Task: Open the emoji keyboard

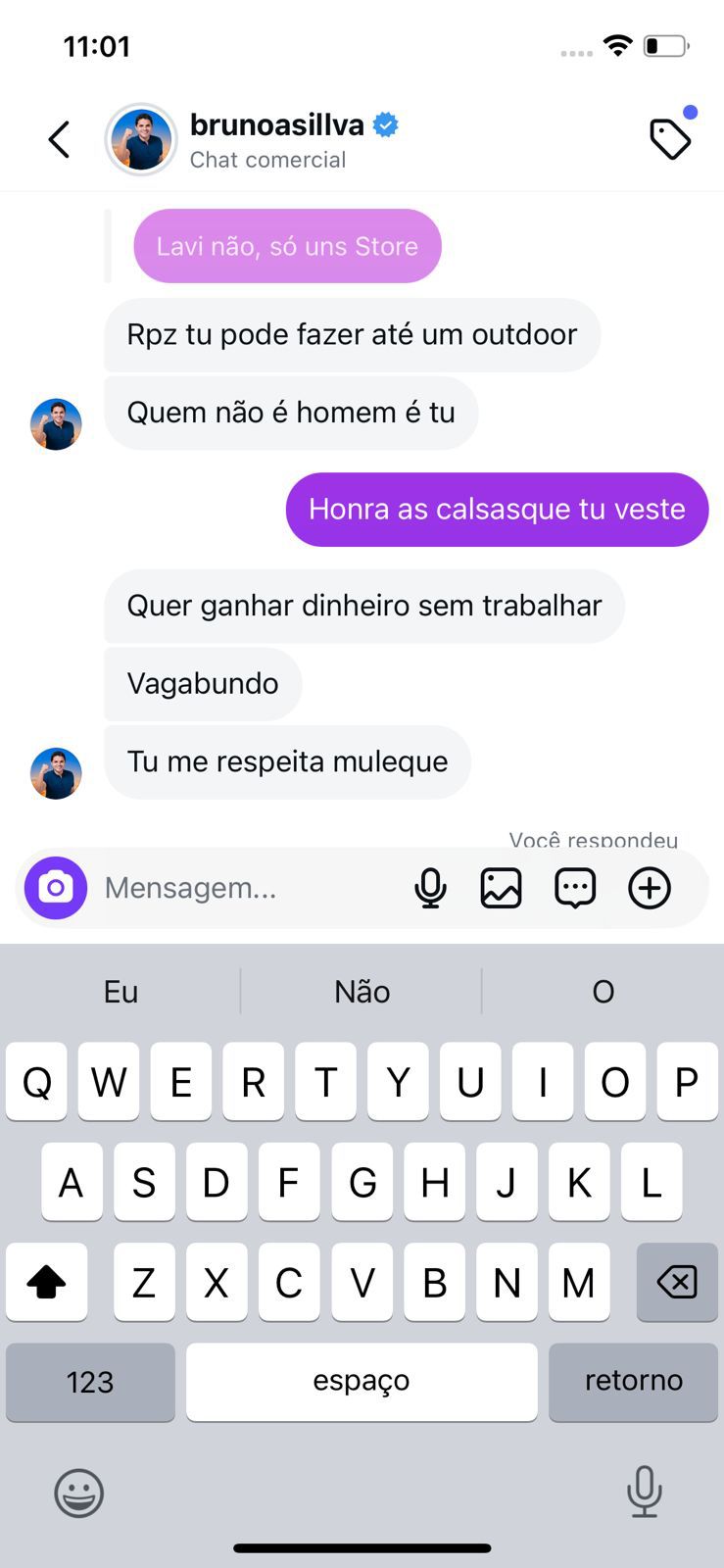Action: click(78, 1493)
